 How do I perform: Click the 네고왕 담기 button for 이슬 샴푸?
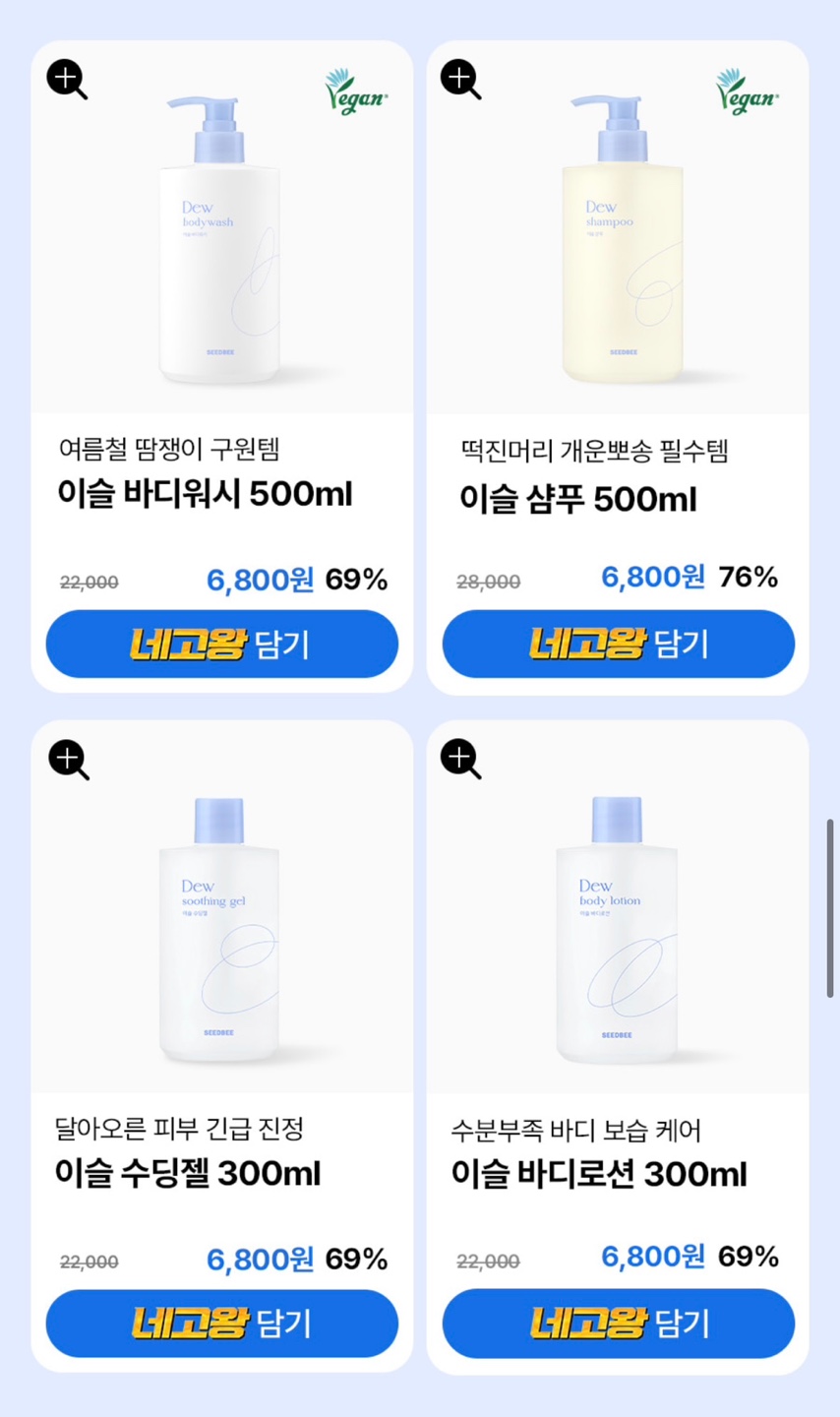tap(620, 644)
